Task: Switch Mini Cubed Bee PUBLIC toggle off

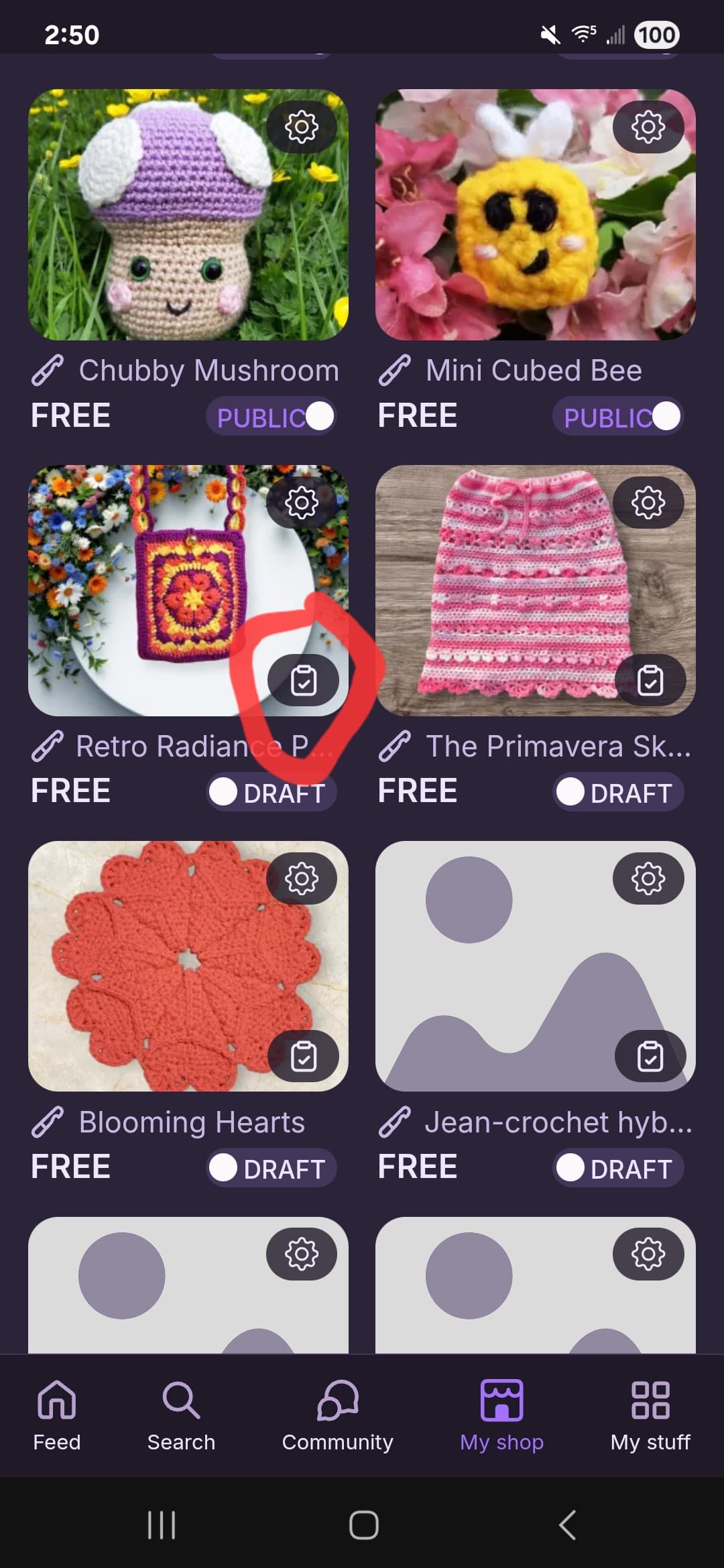Action: (617, 416)
